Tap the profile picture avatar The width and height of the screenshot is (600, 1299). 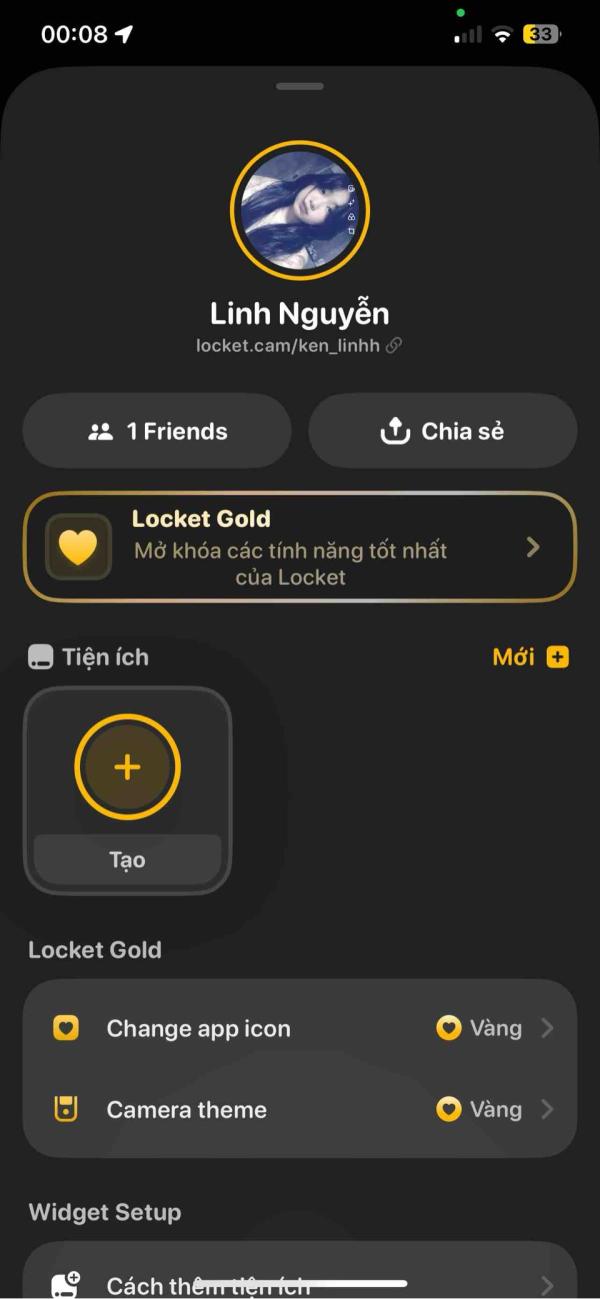pos(300,210)
